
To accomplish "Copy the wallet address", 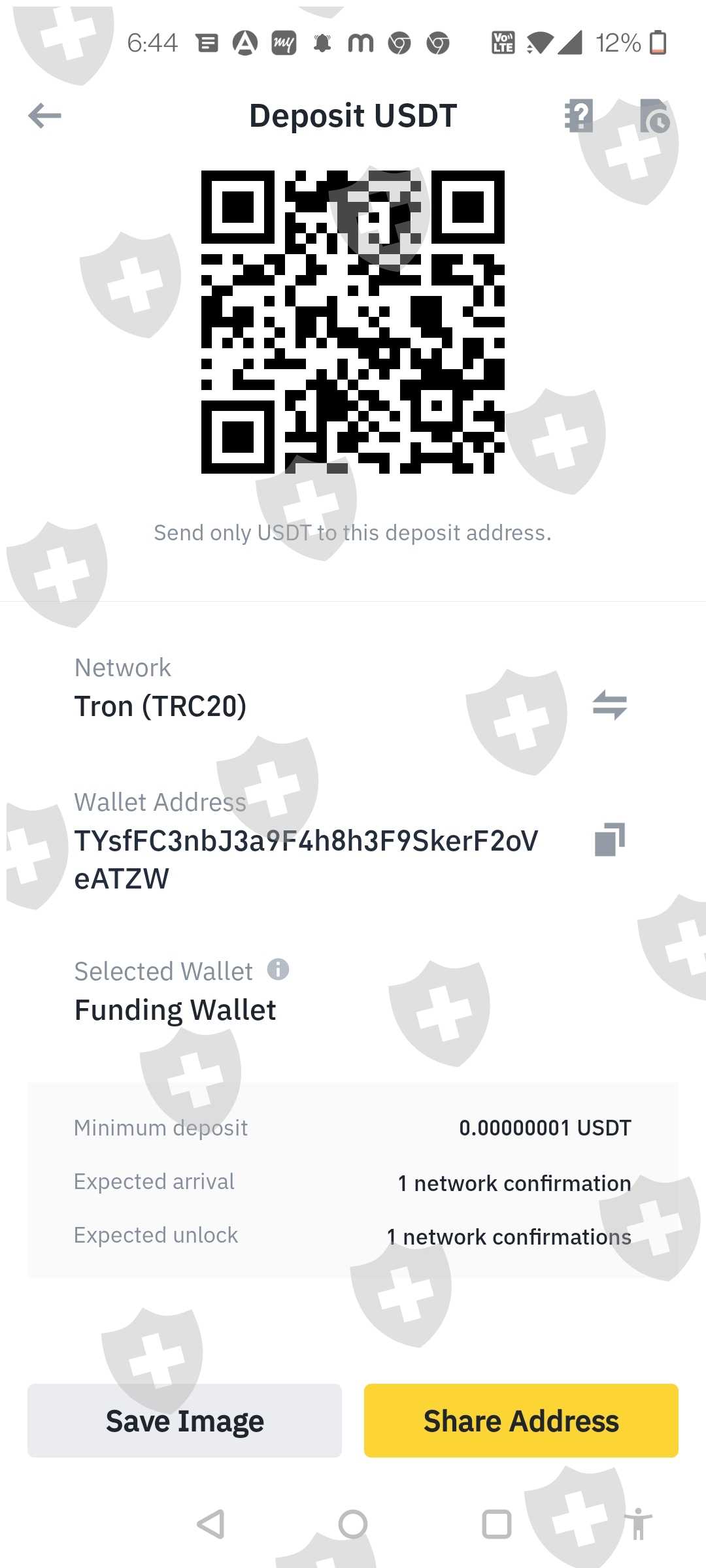I will [x=610, y=840].
